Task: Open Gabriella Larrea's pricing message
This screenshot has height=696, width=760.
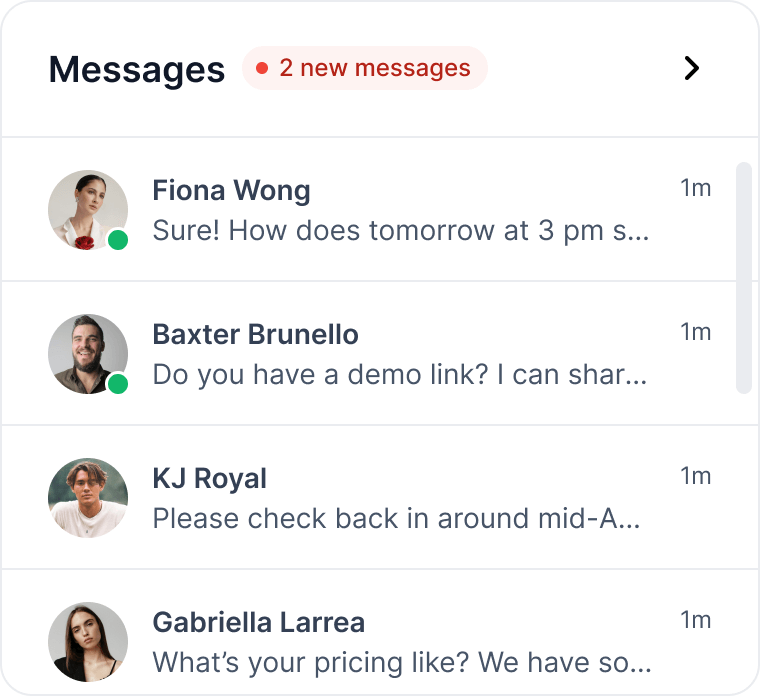Action: click(x=400, y=641)
